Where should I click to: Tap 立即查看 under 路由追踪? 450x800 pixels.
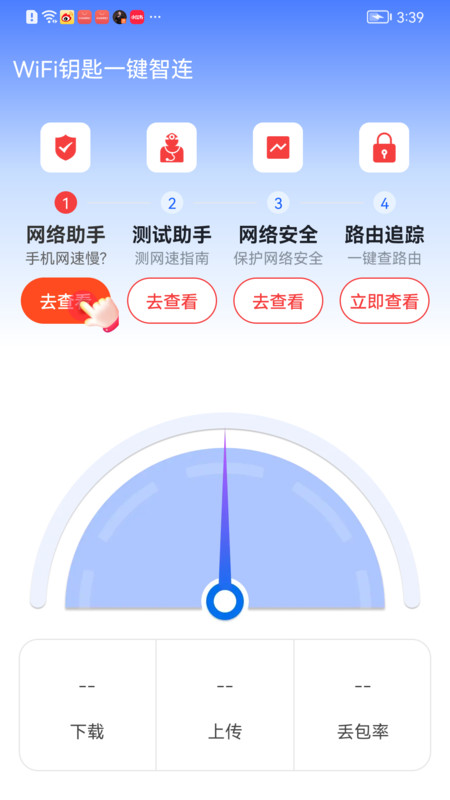click(384, 301)
